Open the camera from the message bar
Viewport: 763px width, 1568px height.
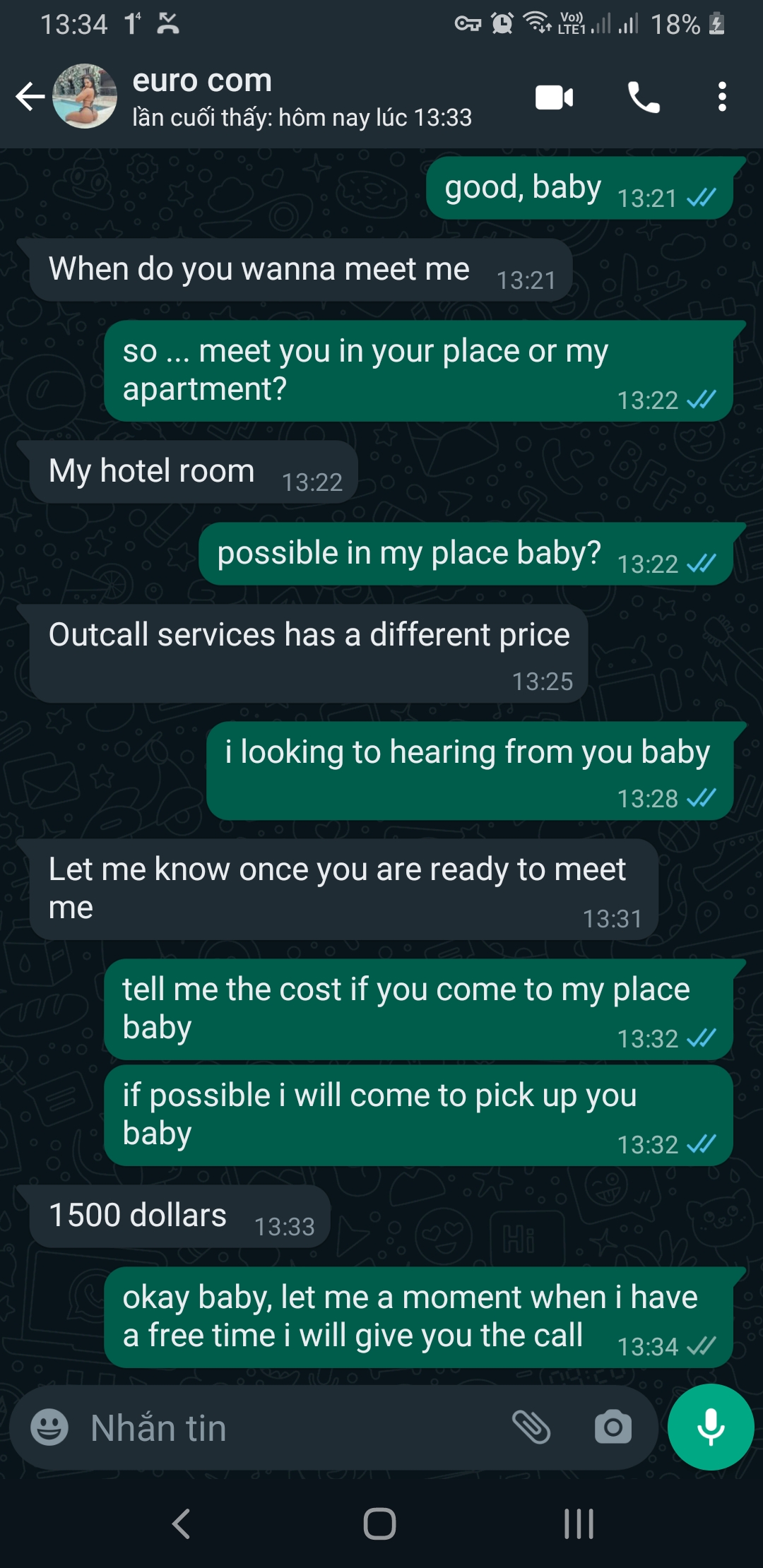(613, 1427)
